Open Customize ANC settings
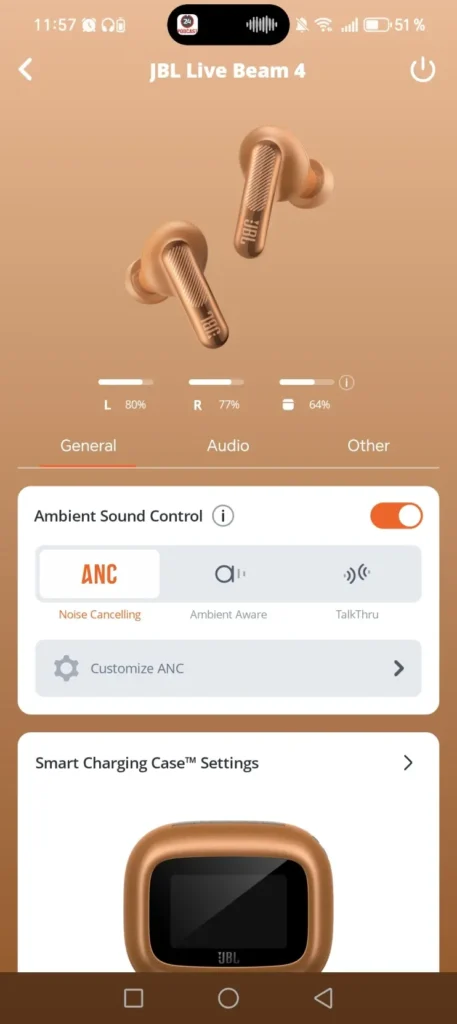The width and height of the screenshot is (457, 1024). click(x=228, y=668)
